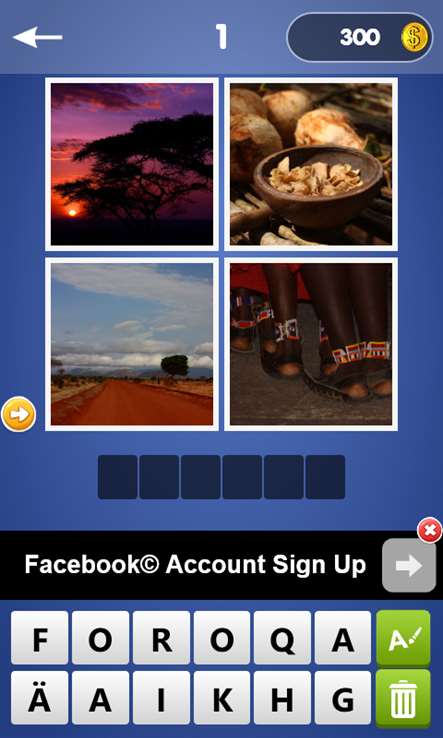Image resolution: width=443 pixels, height=738 pixels.
Task: Go back with the white arrow
Action: tap(37, 37)
